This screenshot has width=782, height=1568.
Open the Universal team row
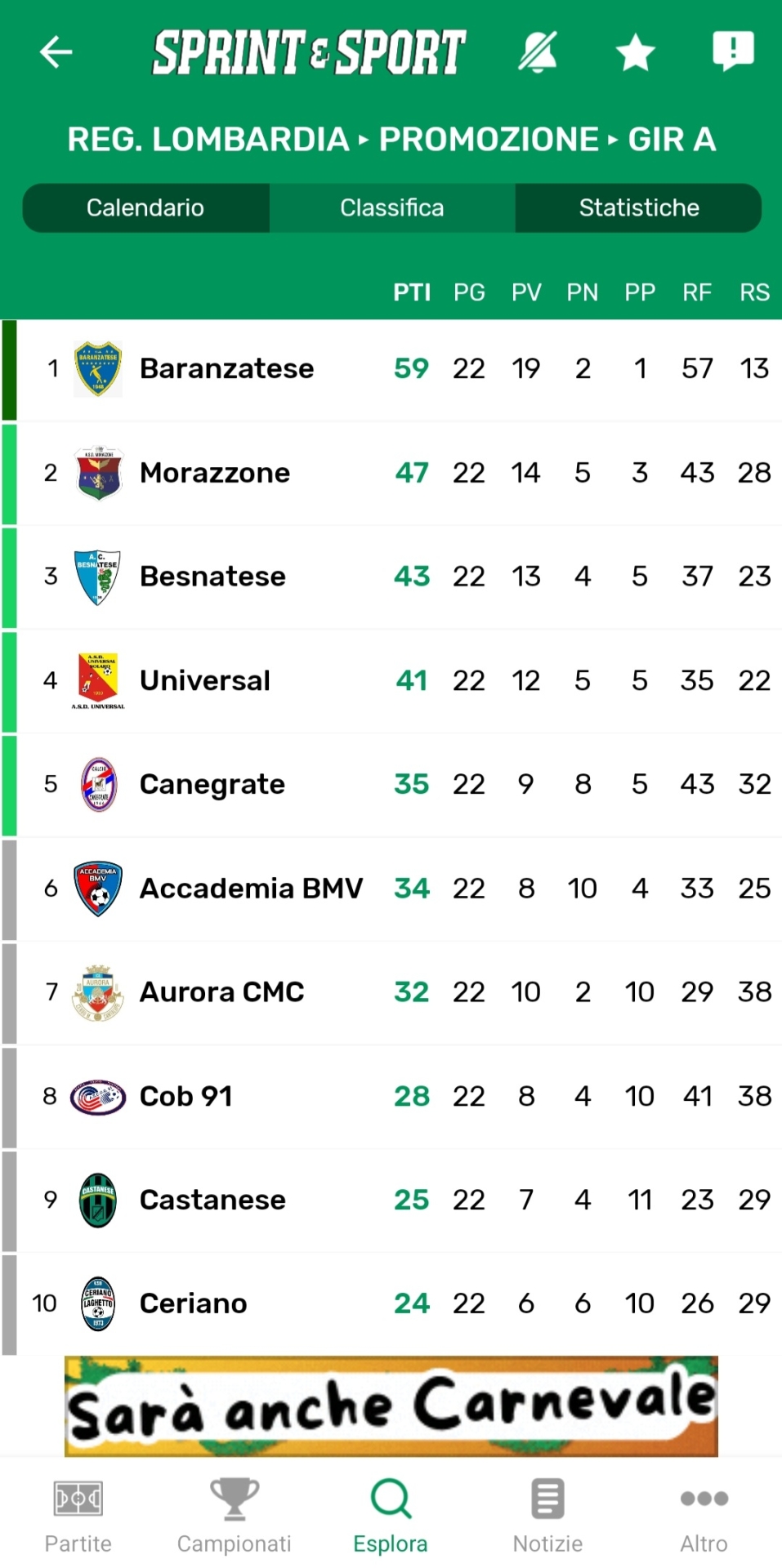[x=391, y=680]
